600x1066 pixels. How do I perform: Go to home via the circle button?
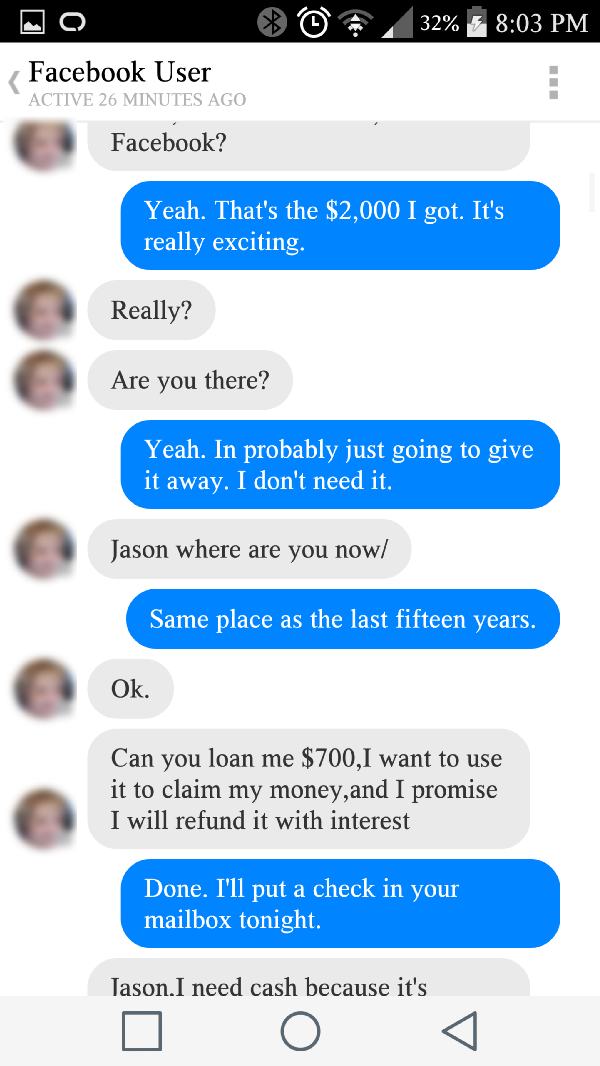pos(300,1030)
